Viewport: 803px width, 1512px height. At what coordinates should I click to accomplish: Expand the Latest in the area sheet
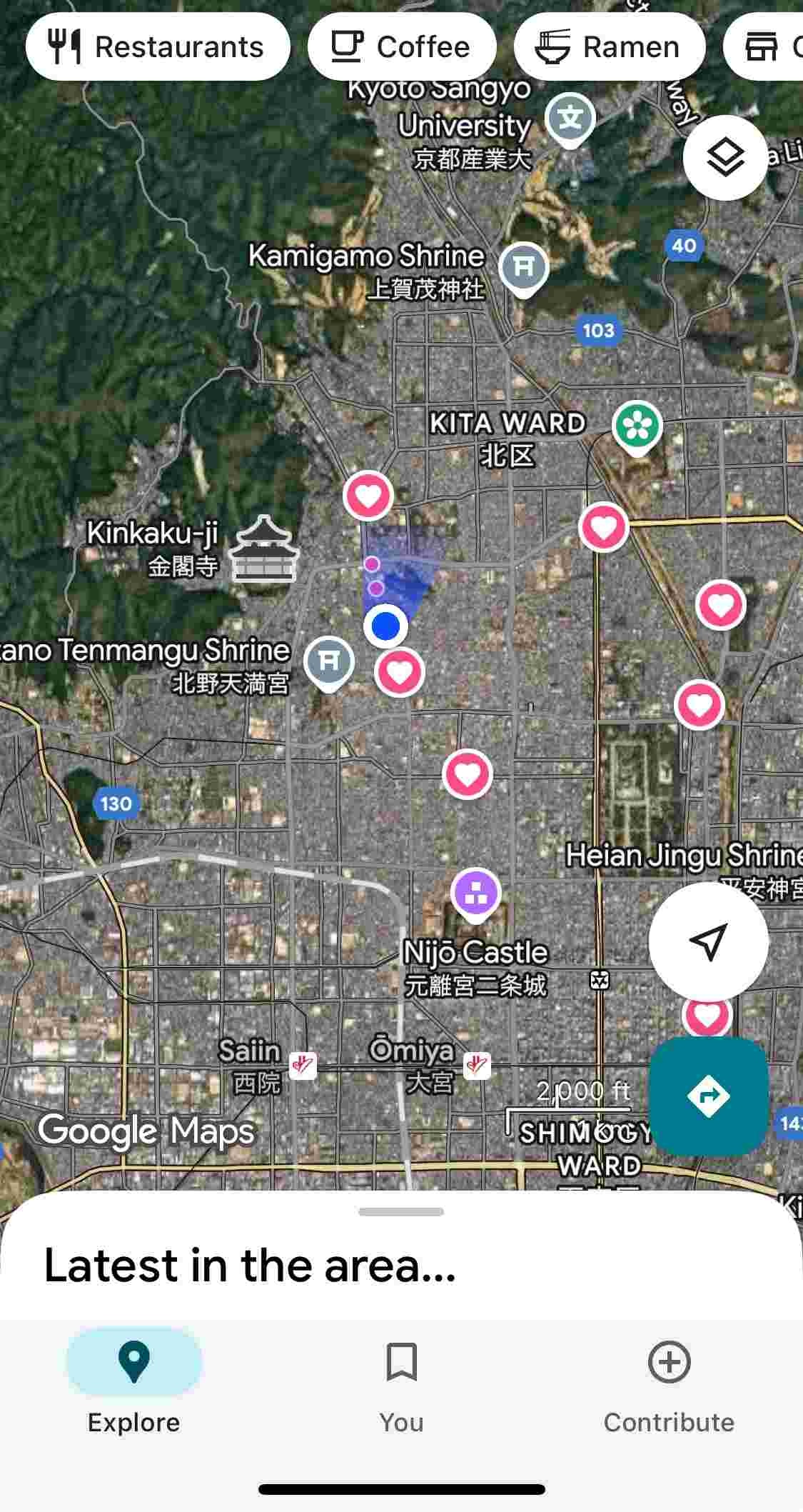tap(401, 1212)
